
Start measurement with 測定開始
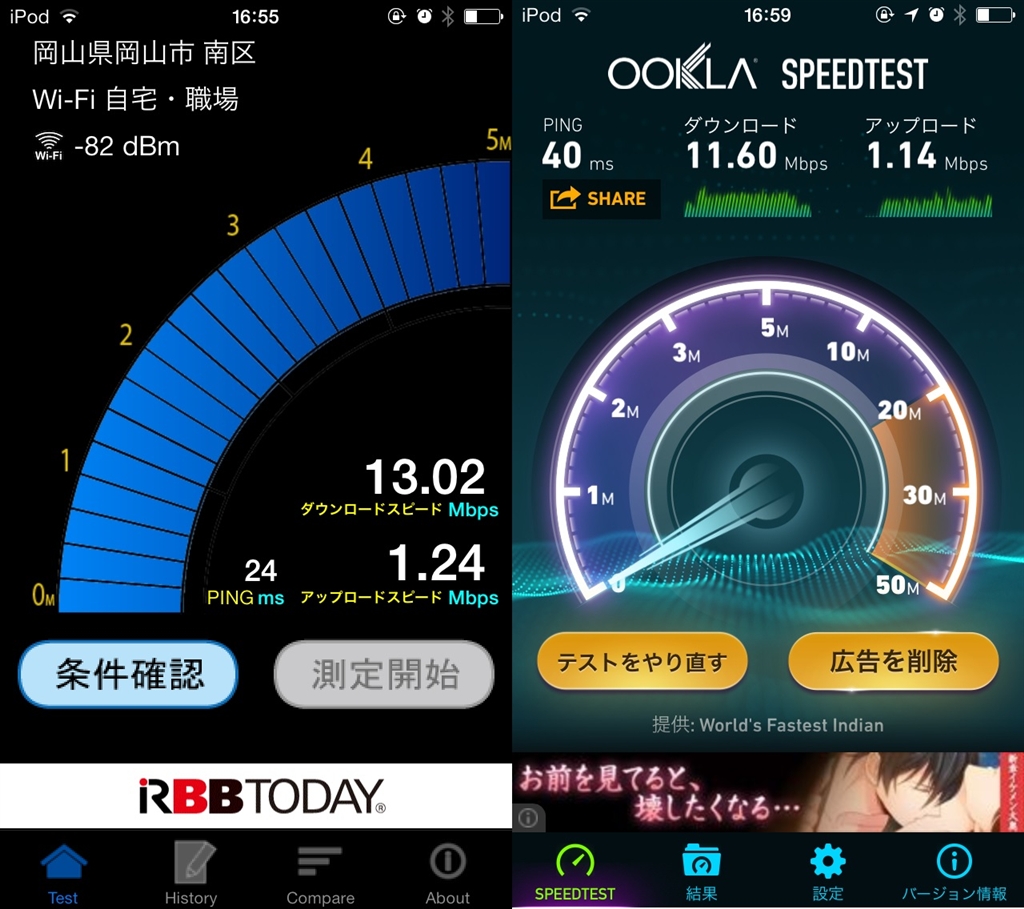click(x=384, y=675)
